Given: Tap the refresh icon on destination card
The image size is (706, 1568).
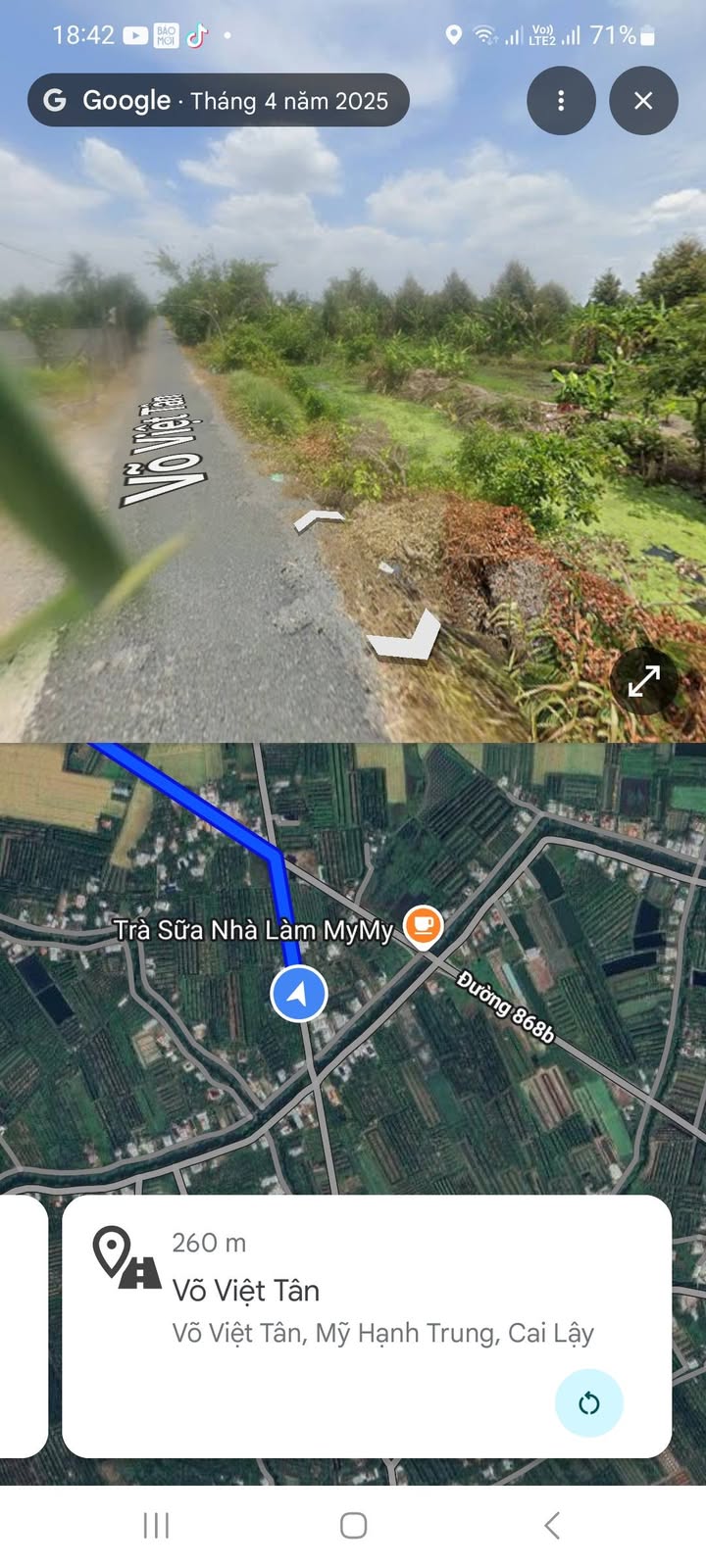Looking at the screenshot, I should (588, 1403).
